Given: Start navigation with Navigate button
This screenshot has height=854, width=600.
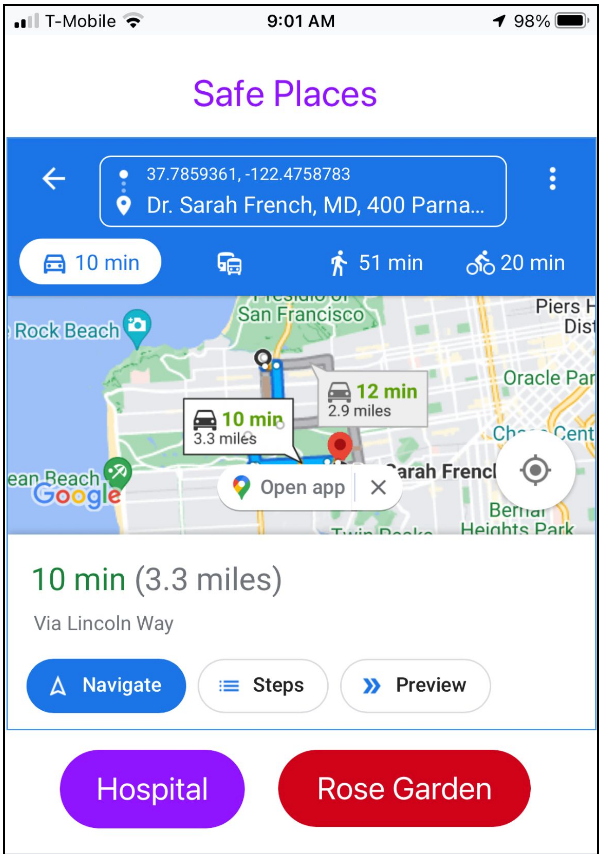Looking at the screenshot, I should click(x=106, y=686).
